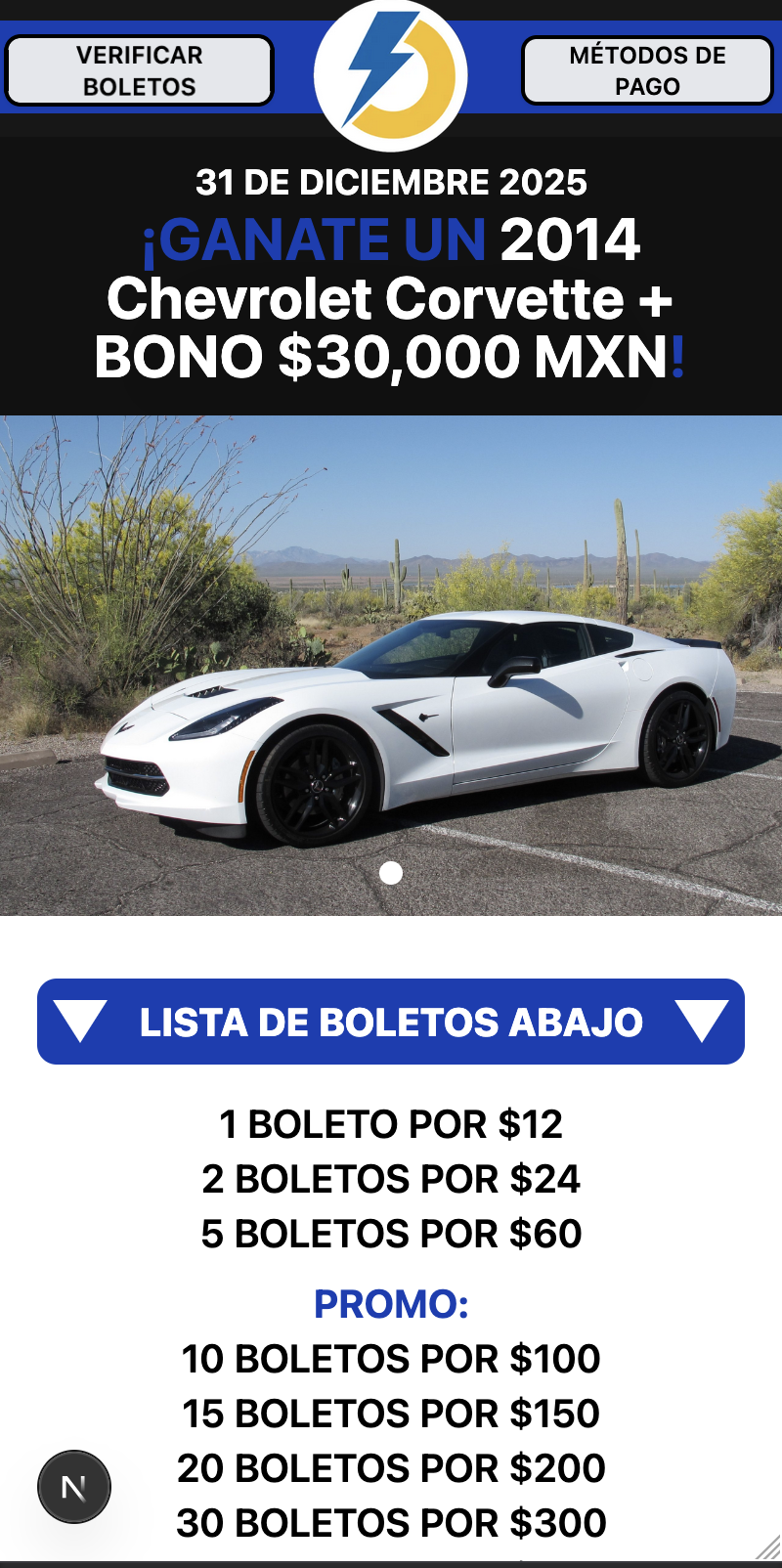Select the 20 BOLETOS POR $200 promo

(391, 1468)
